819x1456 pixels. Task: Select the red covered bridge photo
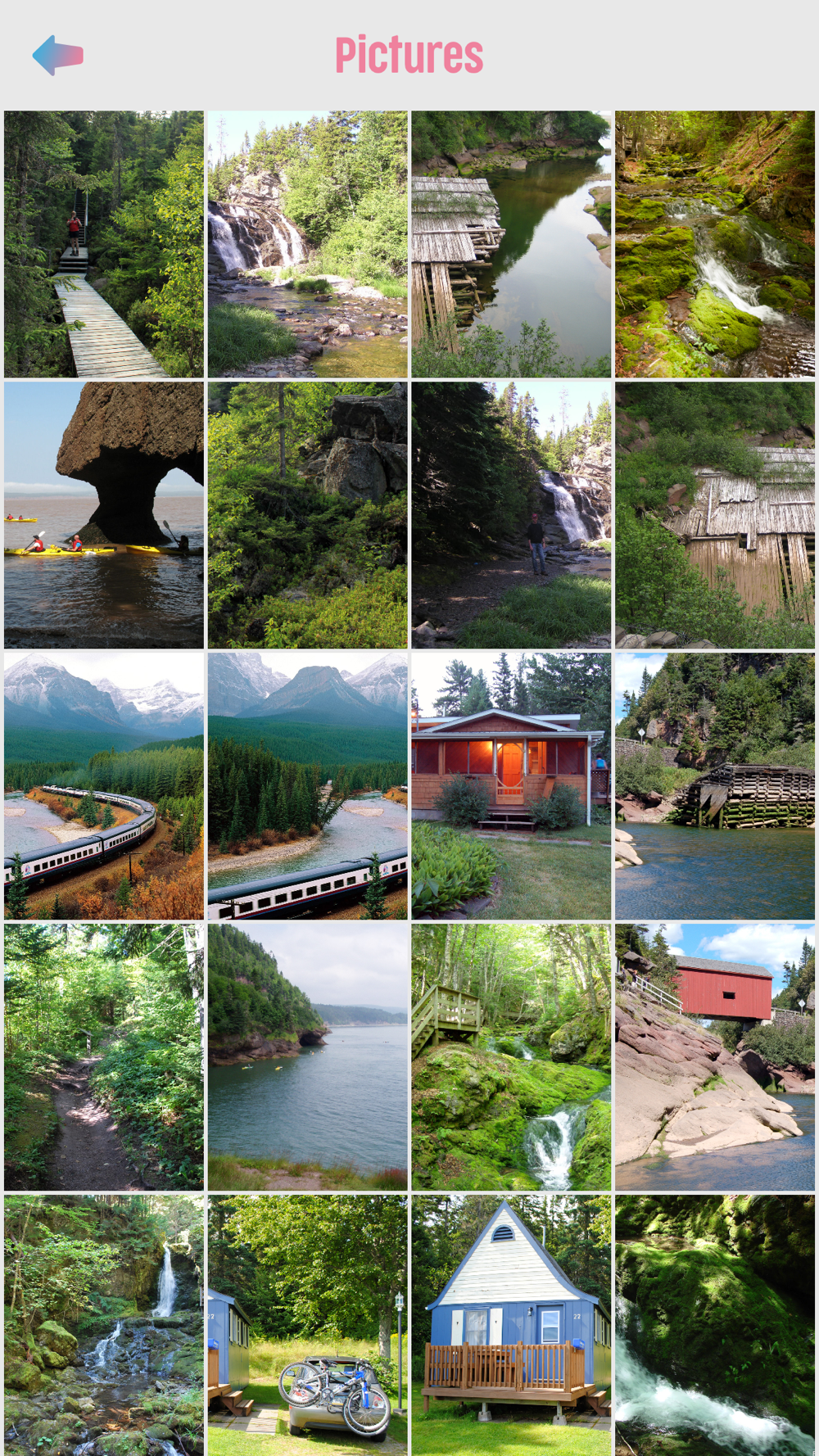(715, 1057)
